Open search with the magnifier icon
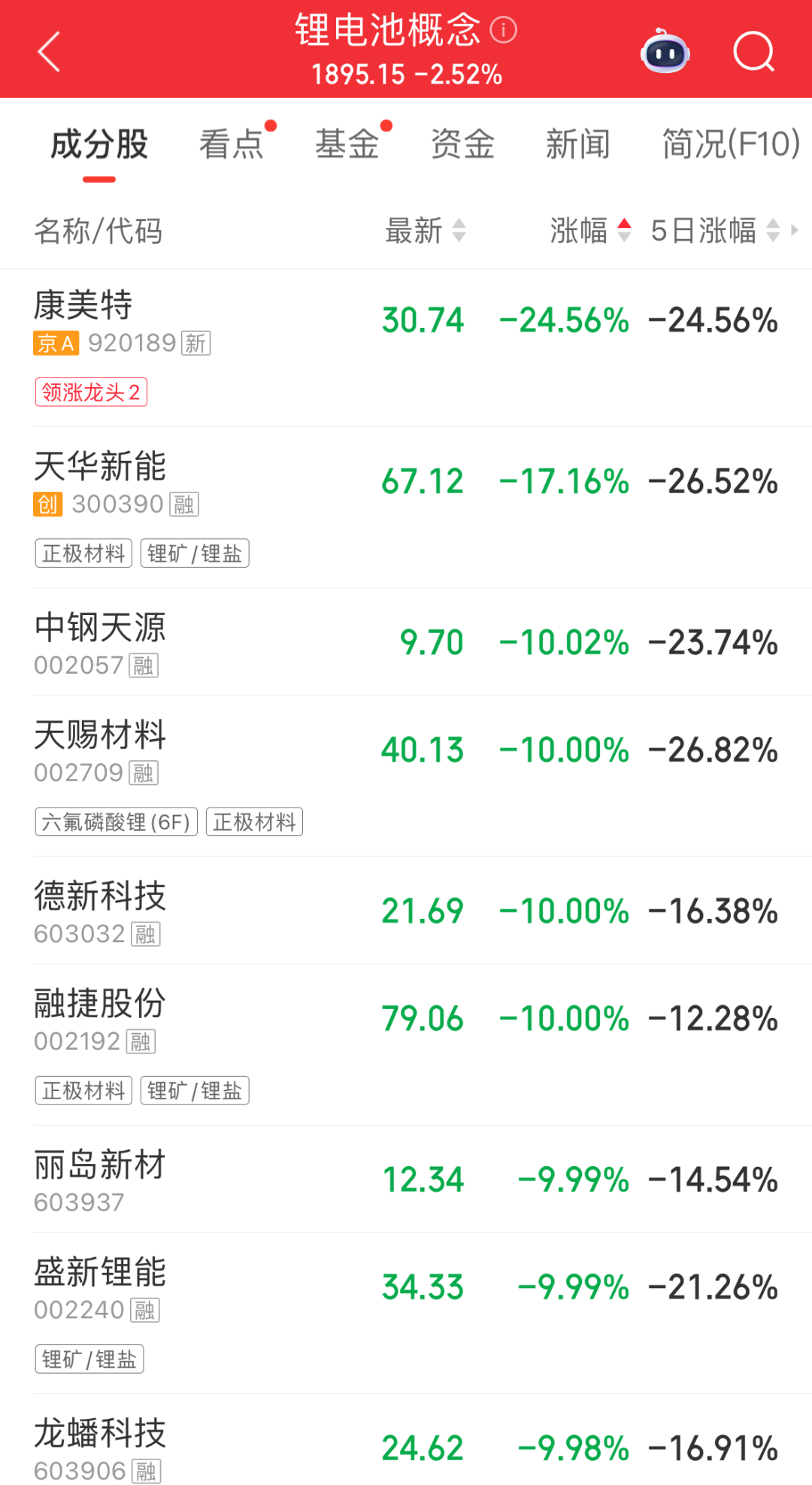812x1485 pixels. 754,51
